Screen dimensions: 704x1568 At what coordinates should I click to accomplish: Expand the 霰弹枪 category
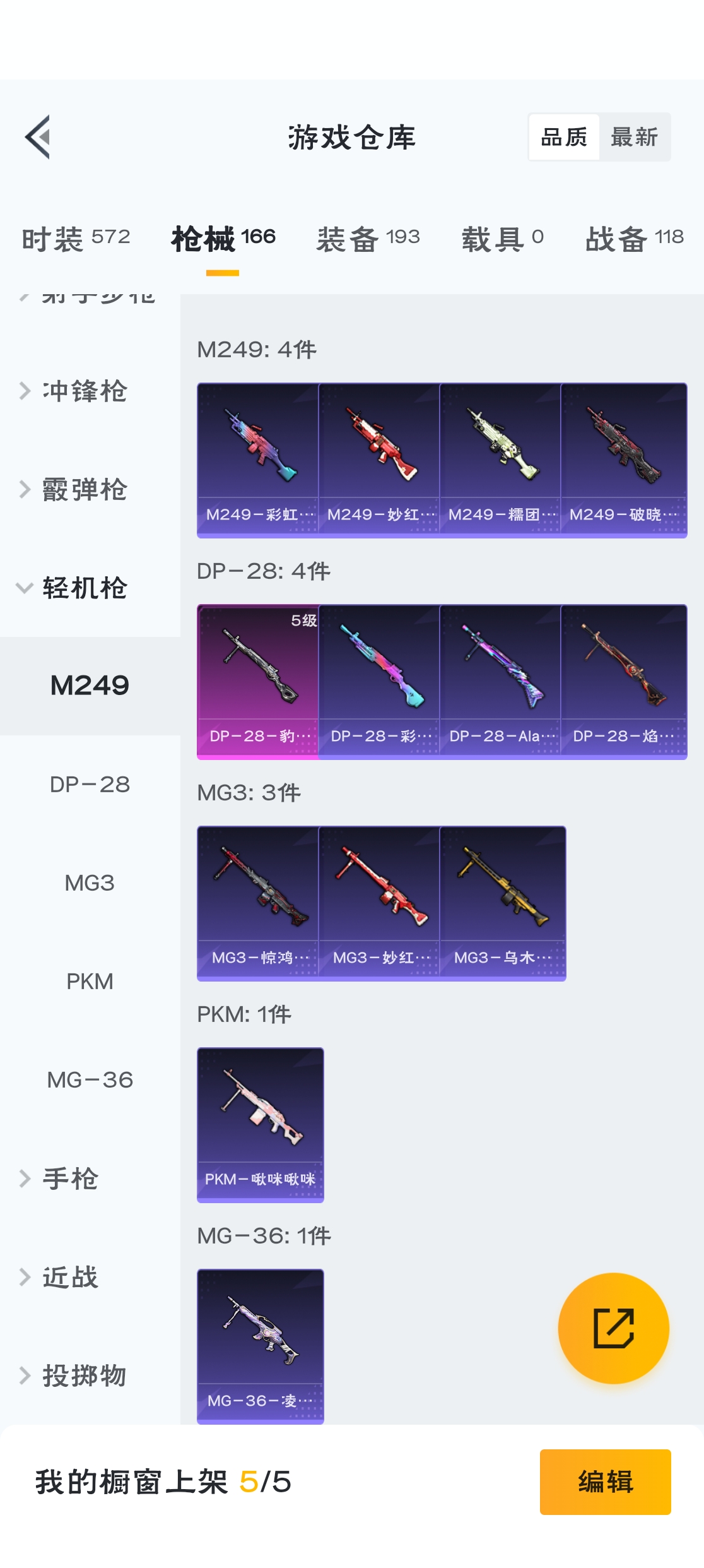[85, 490]
